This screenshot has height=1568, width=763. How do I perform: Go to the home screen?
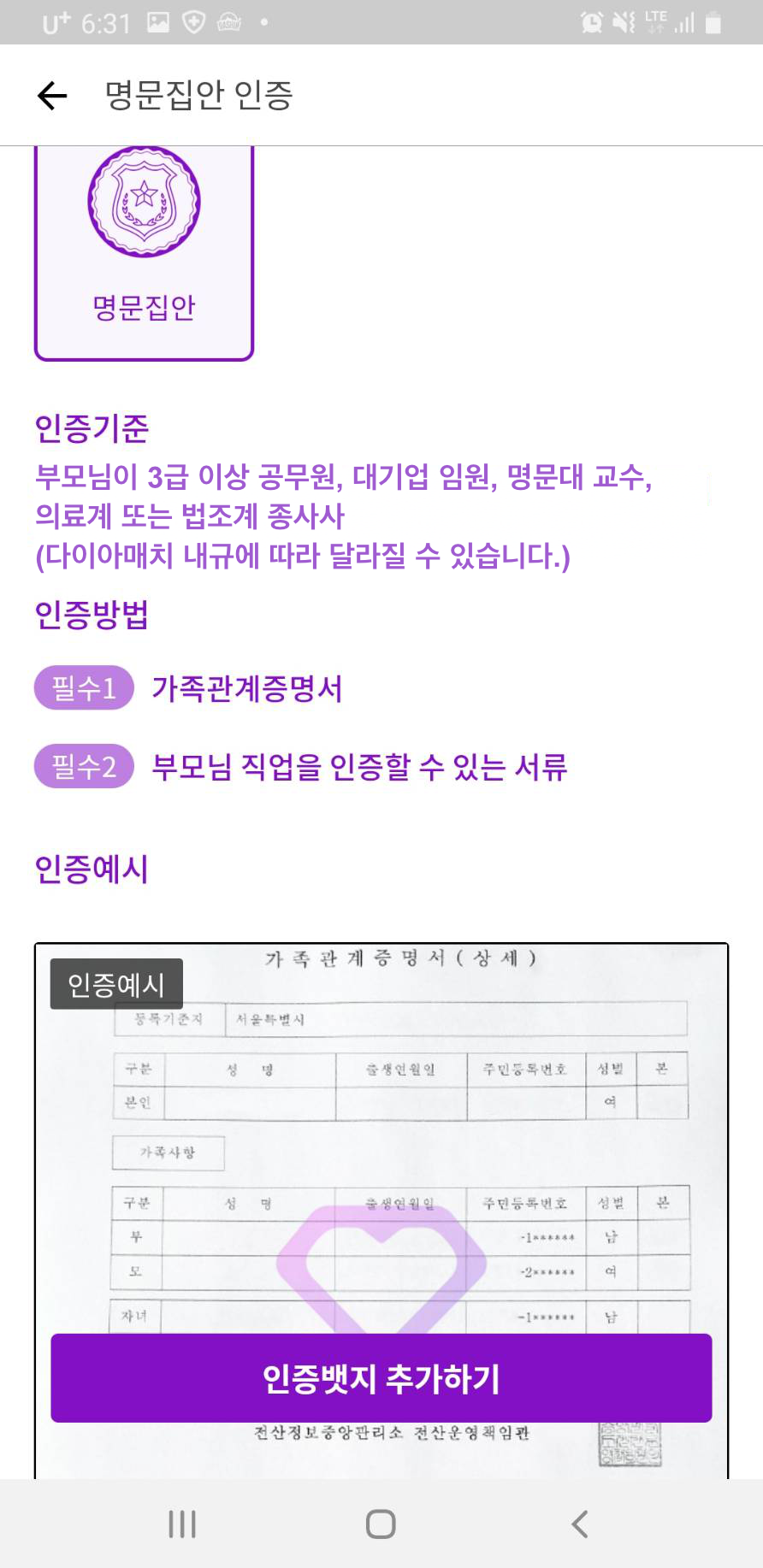pos(381,1524)
